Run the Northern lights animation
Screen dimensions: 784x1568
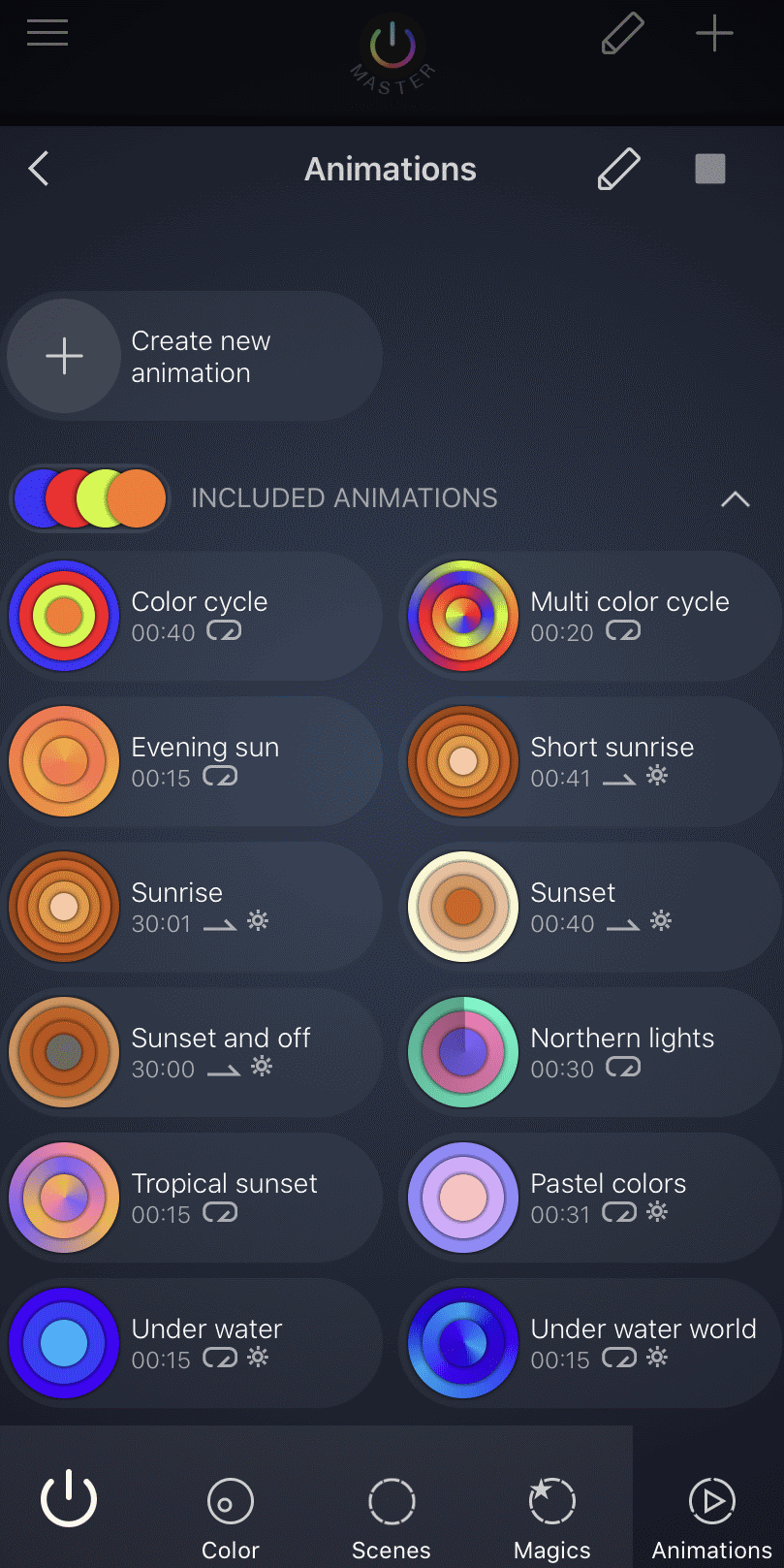pos(589,1053)
